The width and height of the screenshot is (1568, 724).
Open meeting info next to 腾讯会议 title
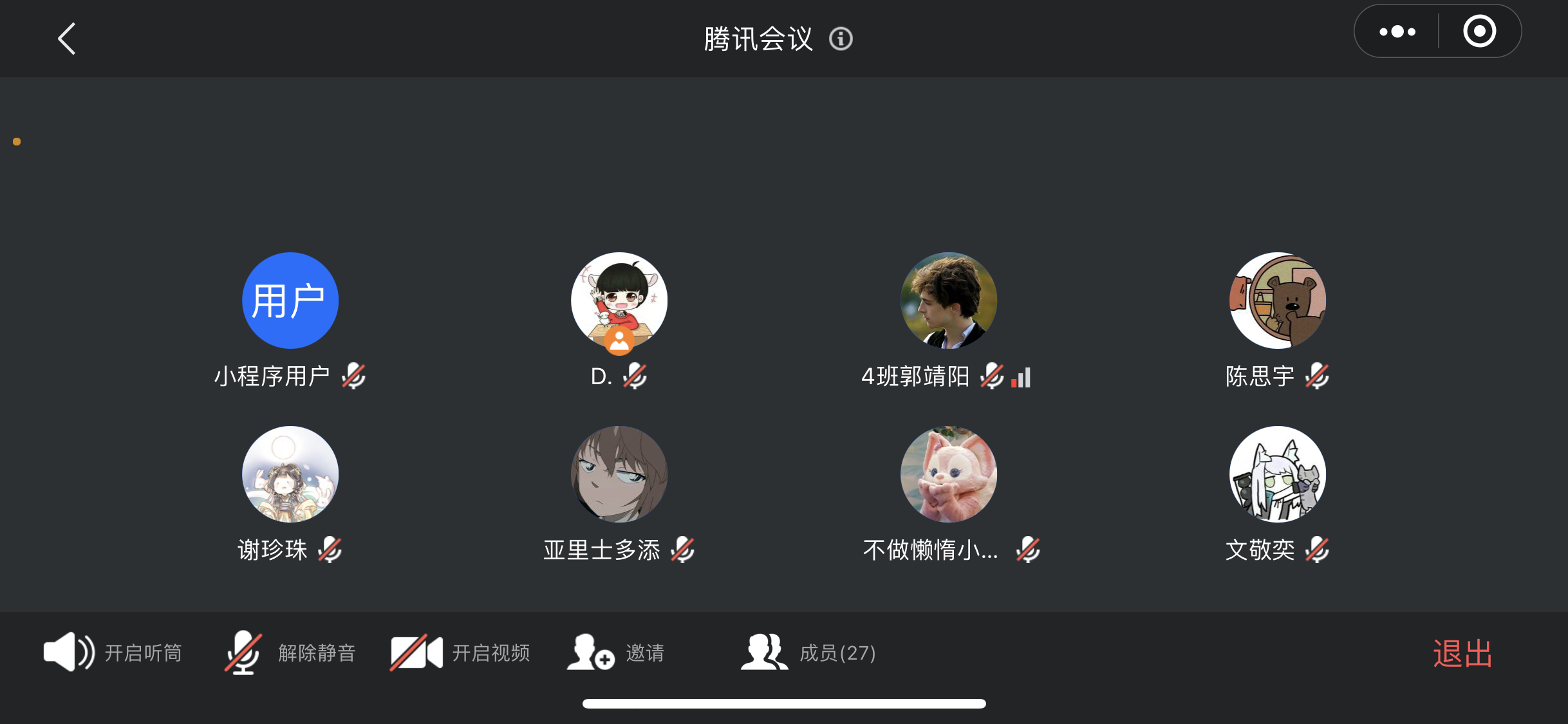(x=841, y=39)
